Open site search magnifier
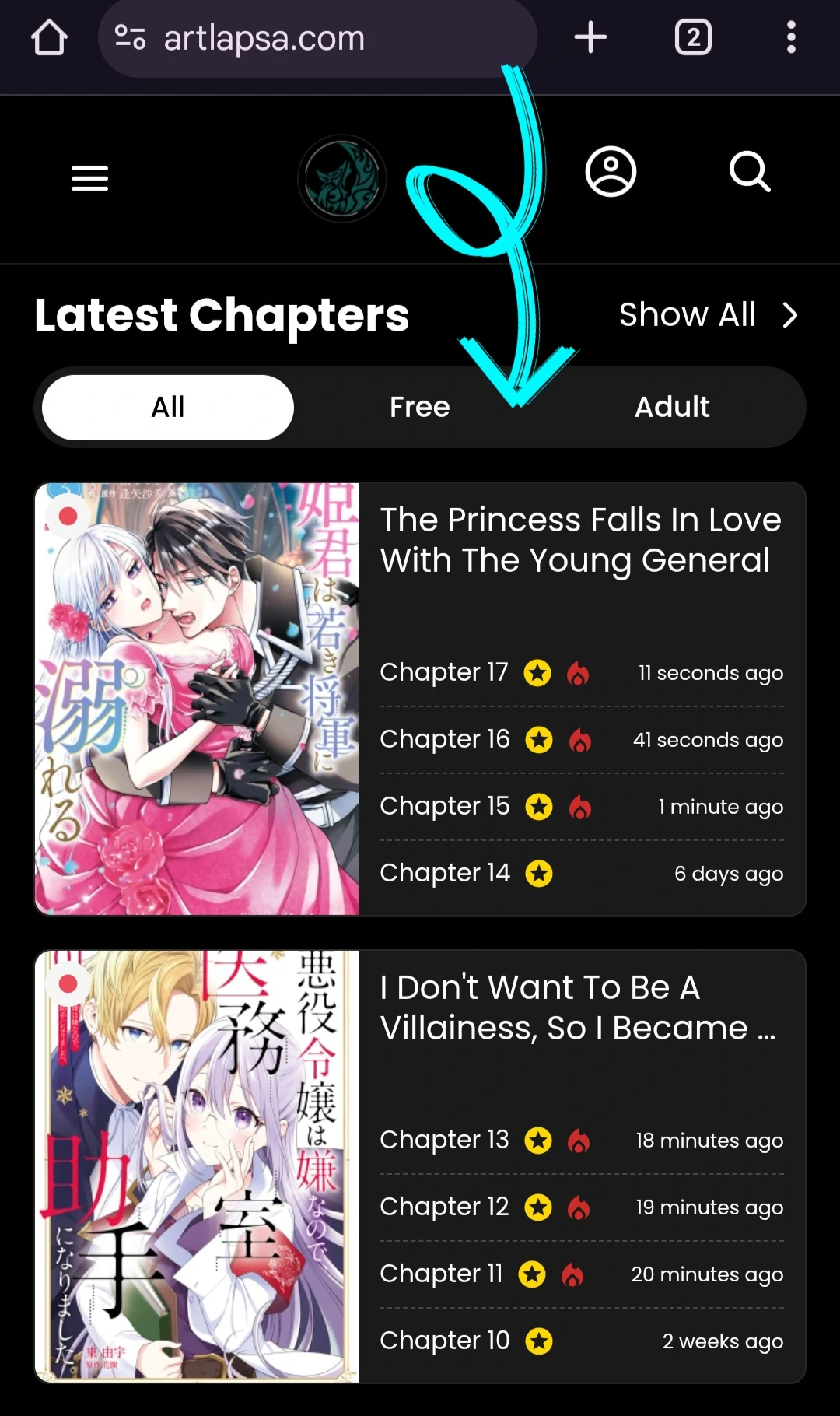The image size is (840, 1416). [x=750, y=171]
